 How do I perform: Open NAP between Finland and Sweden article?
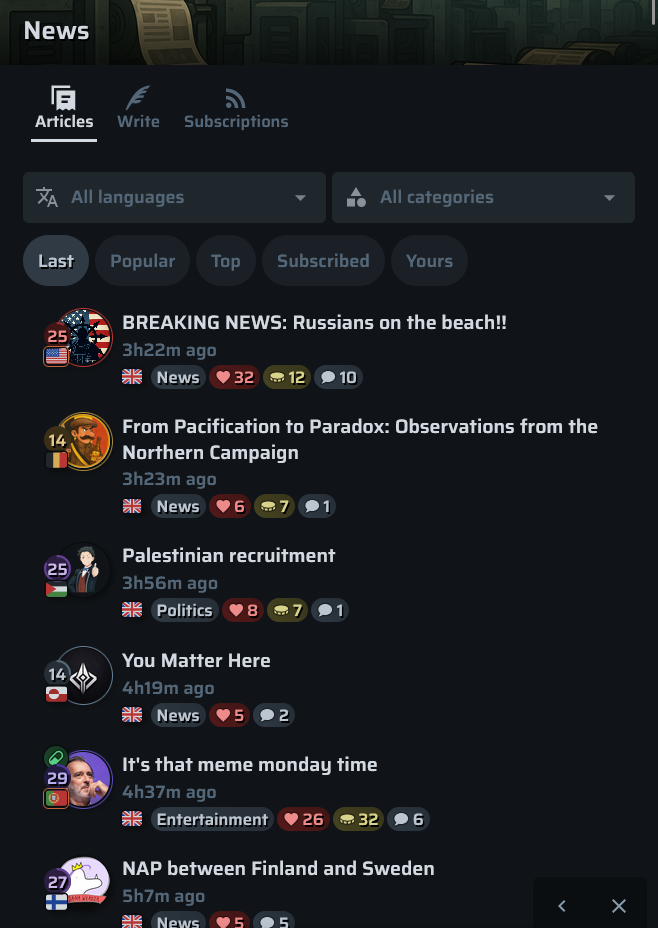pyautogui.click(x=278, y=869)
